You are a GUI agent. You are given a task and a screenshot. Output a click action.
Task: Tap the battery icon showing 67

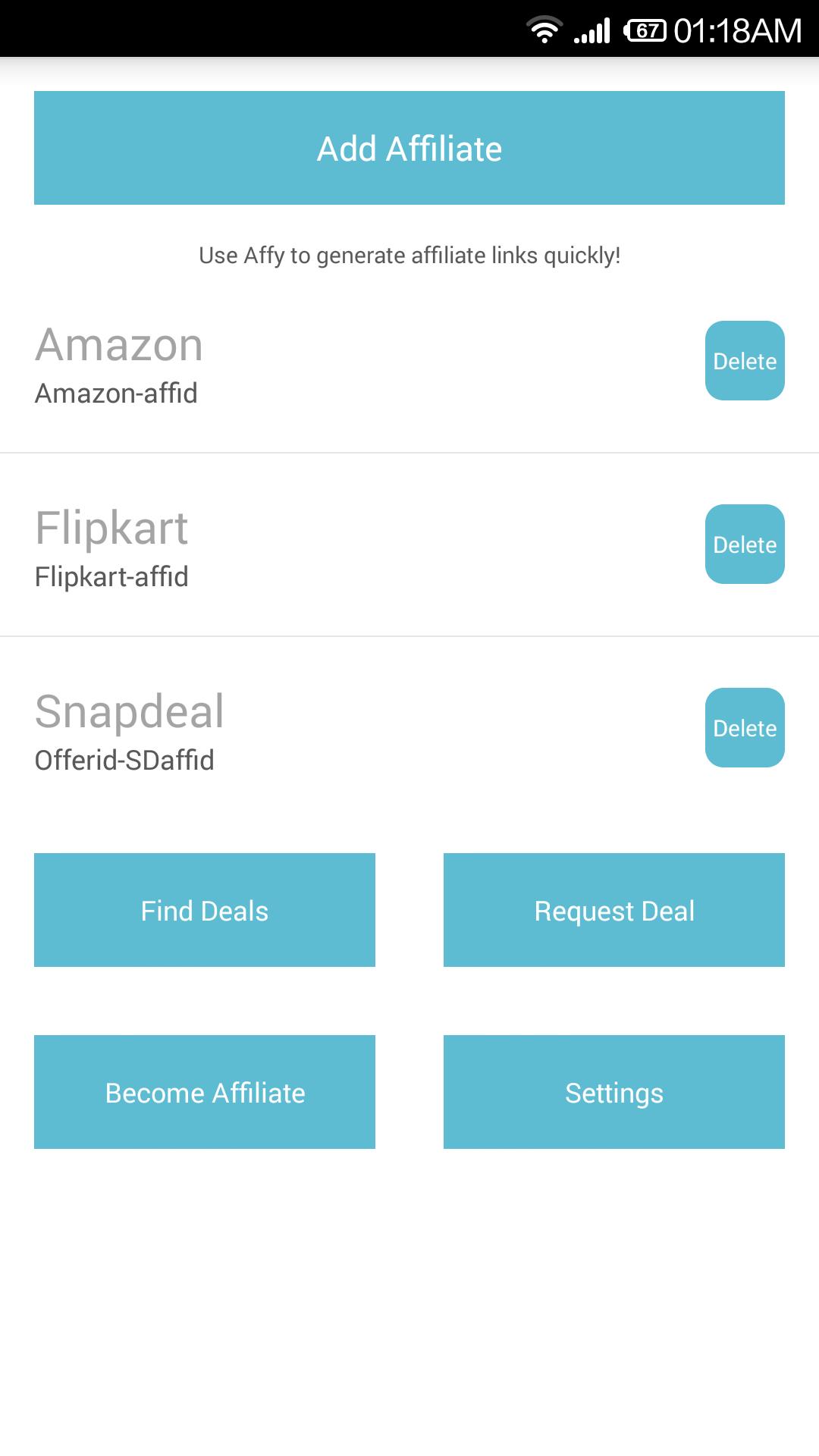click(645, 29)
